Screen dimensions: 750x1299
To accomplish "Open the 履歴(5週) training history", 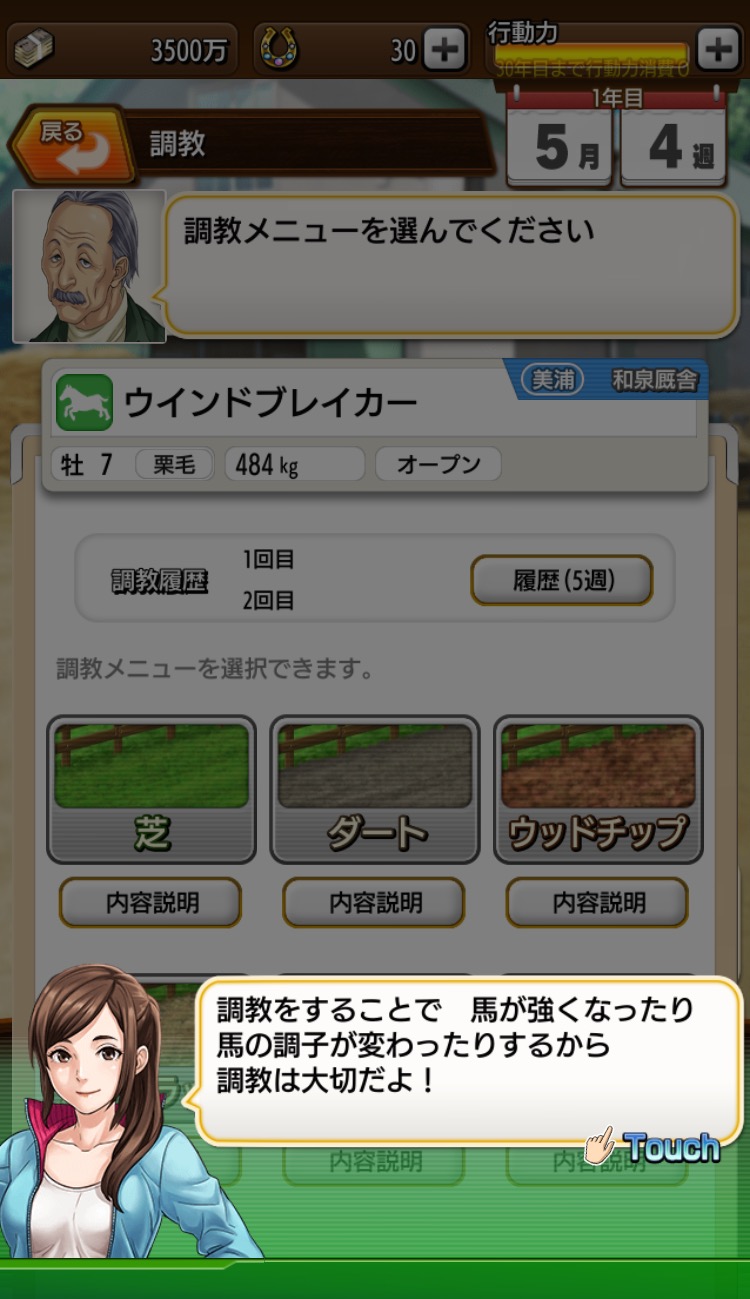I will [561, 580].
